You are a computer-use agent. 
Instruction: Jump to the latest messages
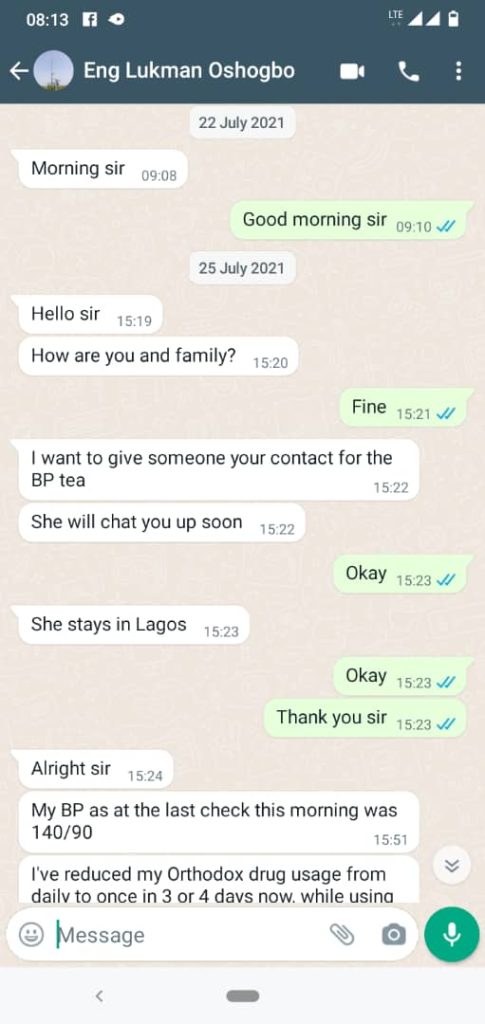pos(452,865)
